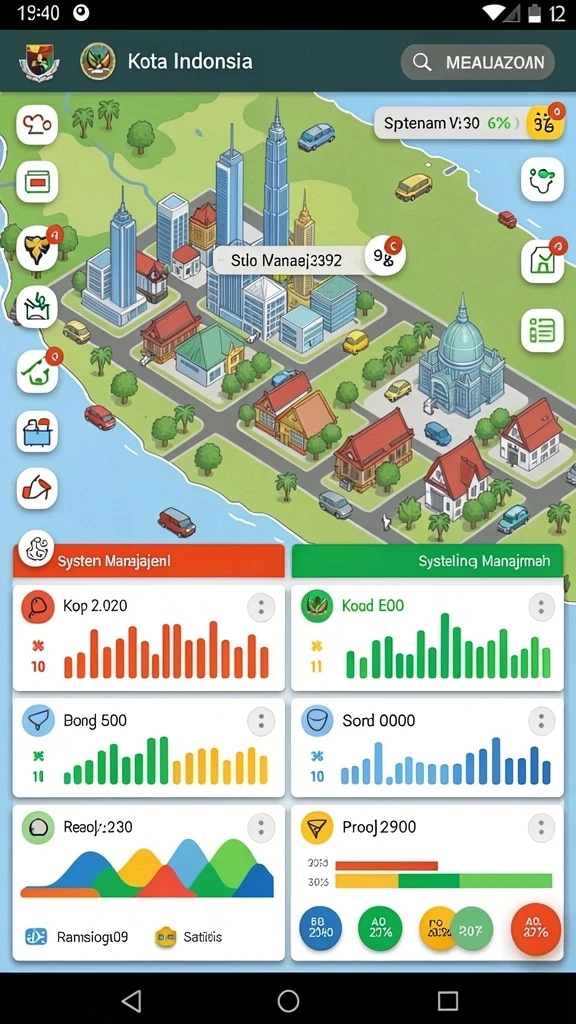Open overflow menu on Kop 2.020 card
576x1024 pixels.
[x=261, y=608]
